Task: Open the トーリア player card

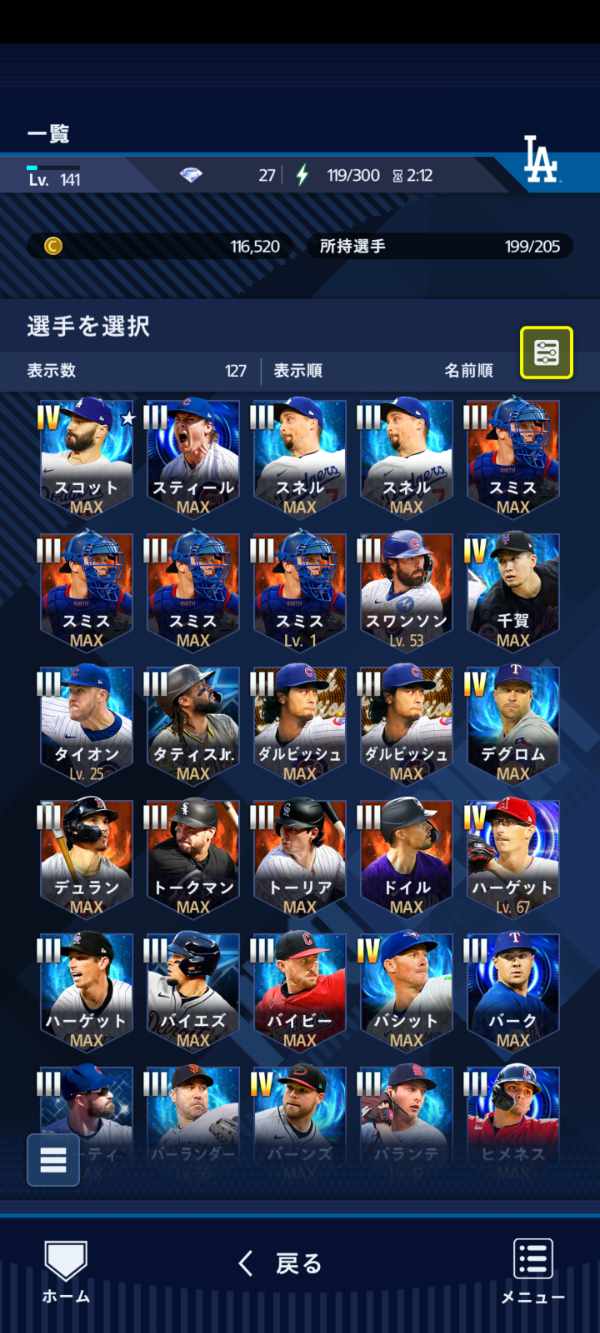Action: (x=299, y=857)
